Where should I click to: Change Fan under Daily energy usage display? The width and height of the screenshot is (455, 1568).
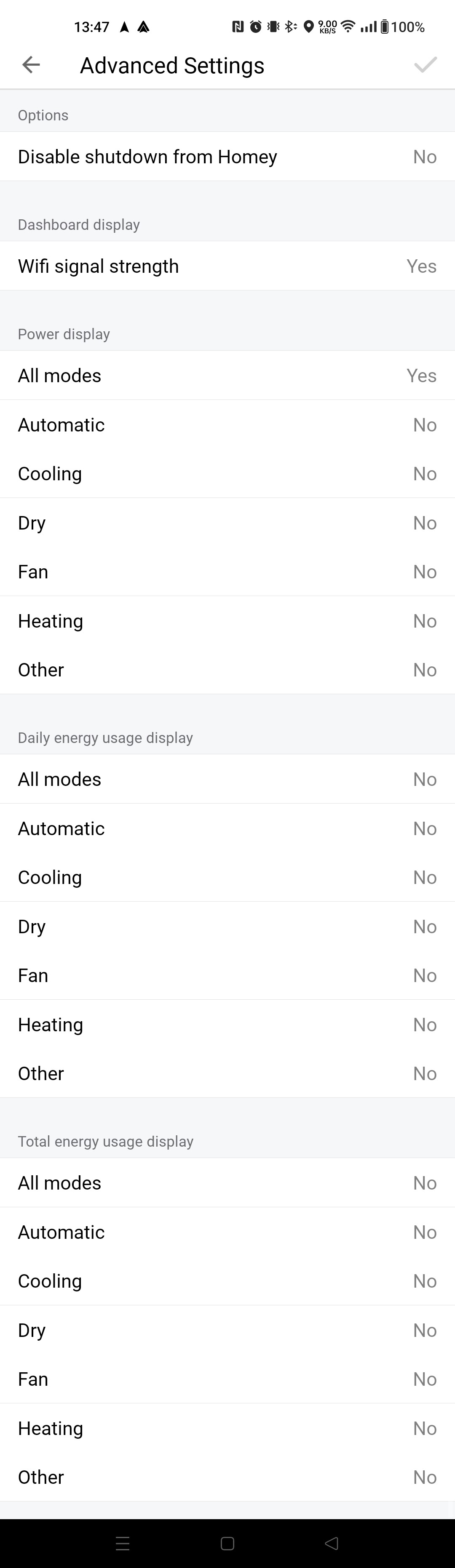(227, 975)
